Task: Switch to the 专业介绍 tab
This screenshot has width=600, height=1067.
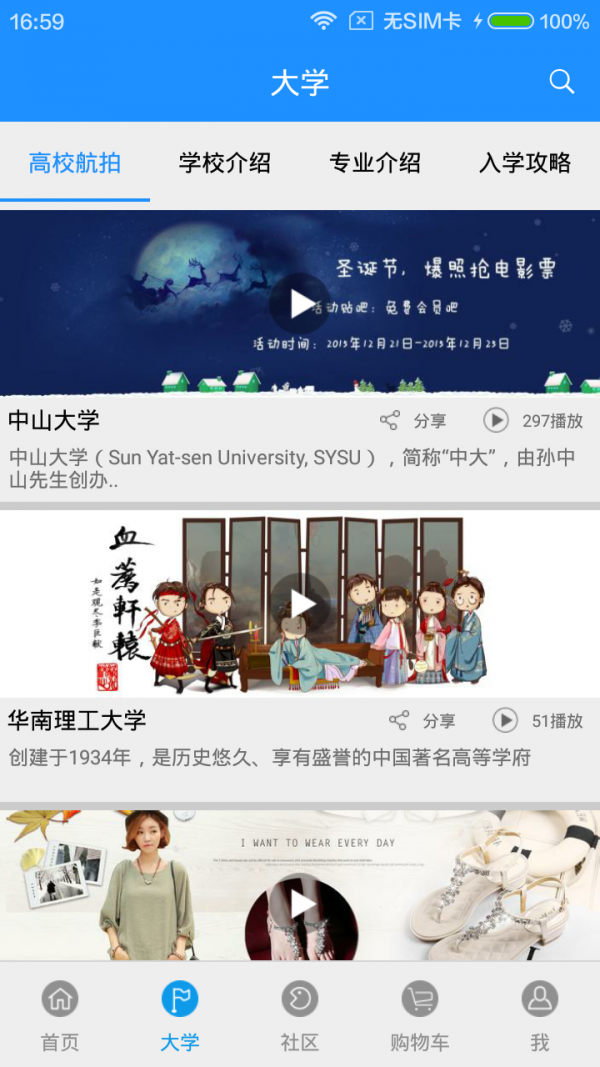Action: (375, 163)
